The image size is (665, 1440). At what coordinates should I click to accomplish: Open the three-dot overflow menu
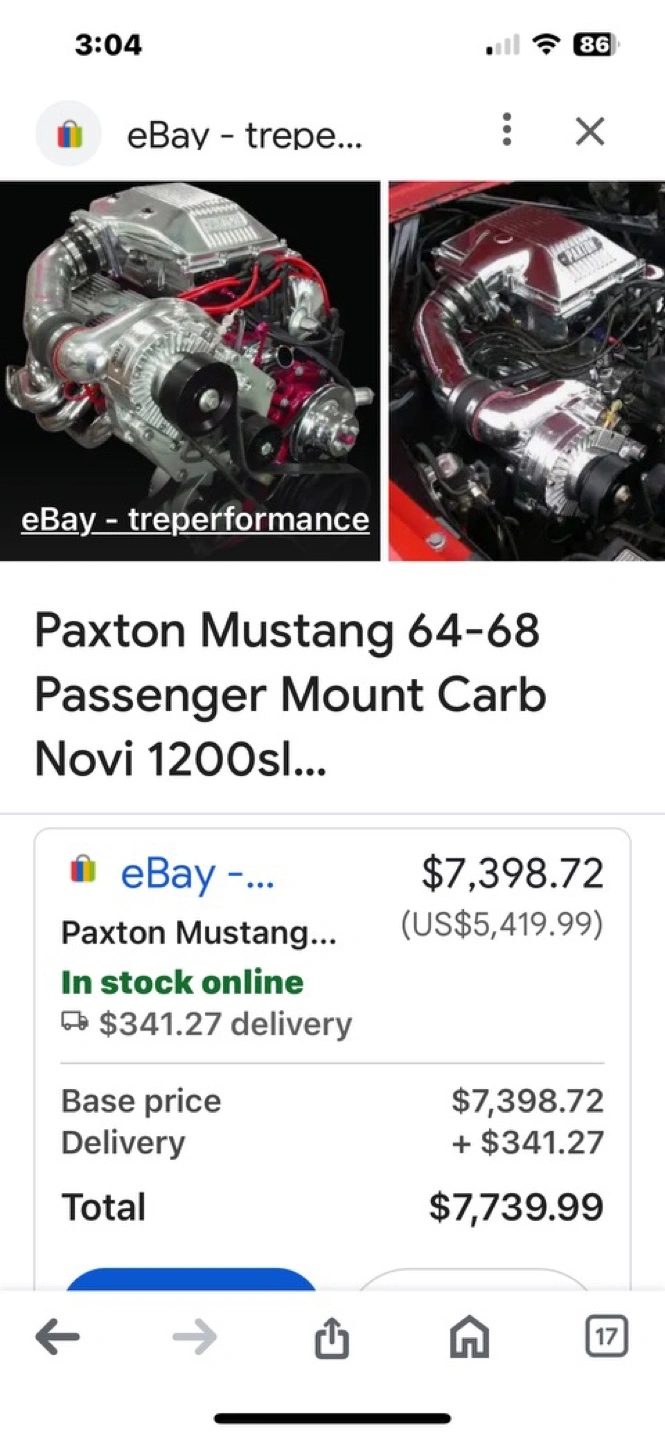pos(507,130)
